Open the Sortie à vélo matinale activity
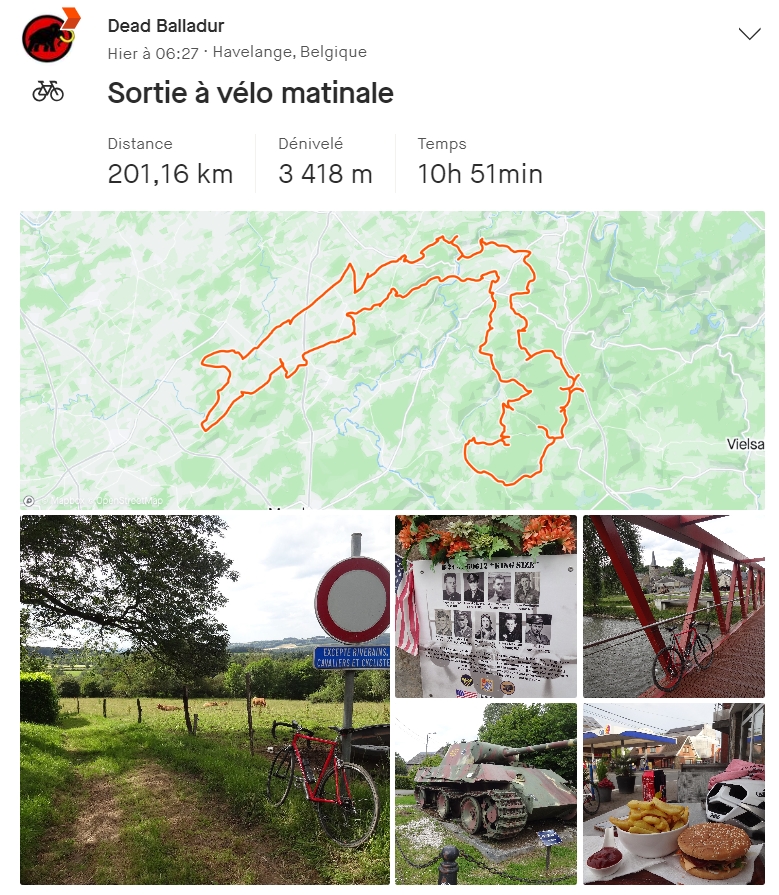The width and height of the screenshot is (779, 895). (250, 93)
